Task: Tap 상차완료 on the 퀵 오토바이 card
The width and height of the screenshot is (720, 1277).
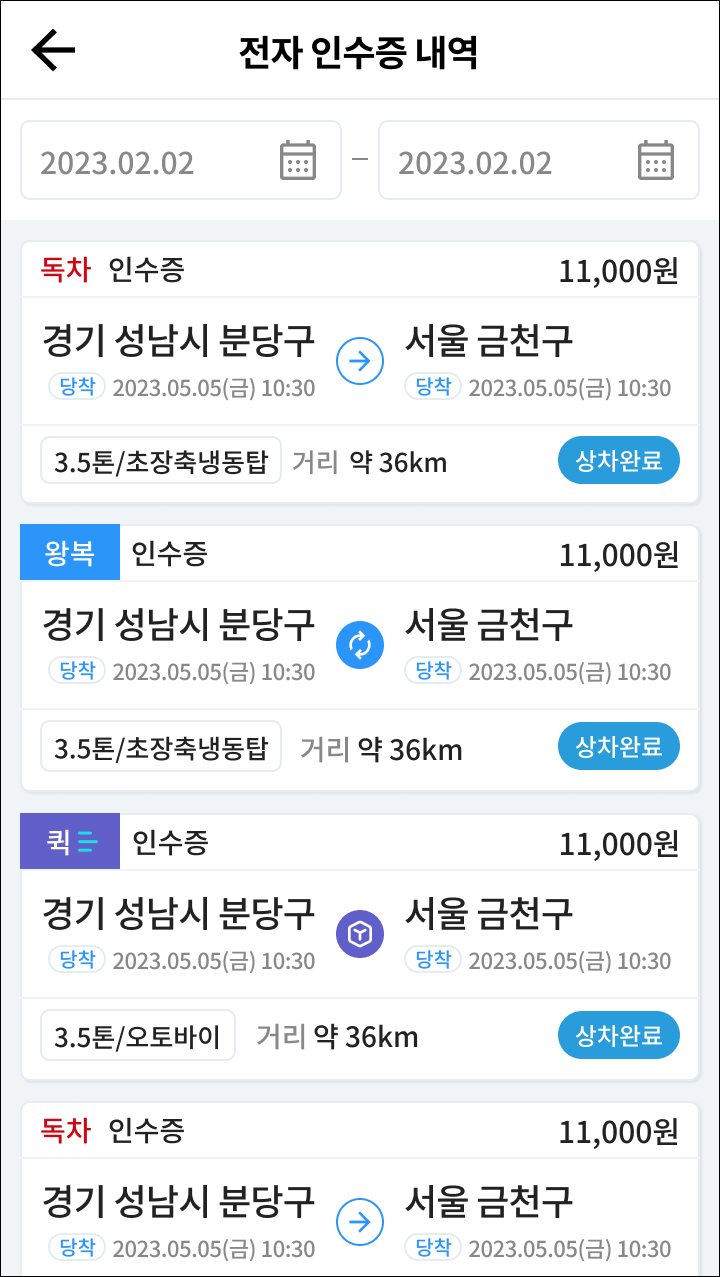Action: 619,1035
